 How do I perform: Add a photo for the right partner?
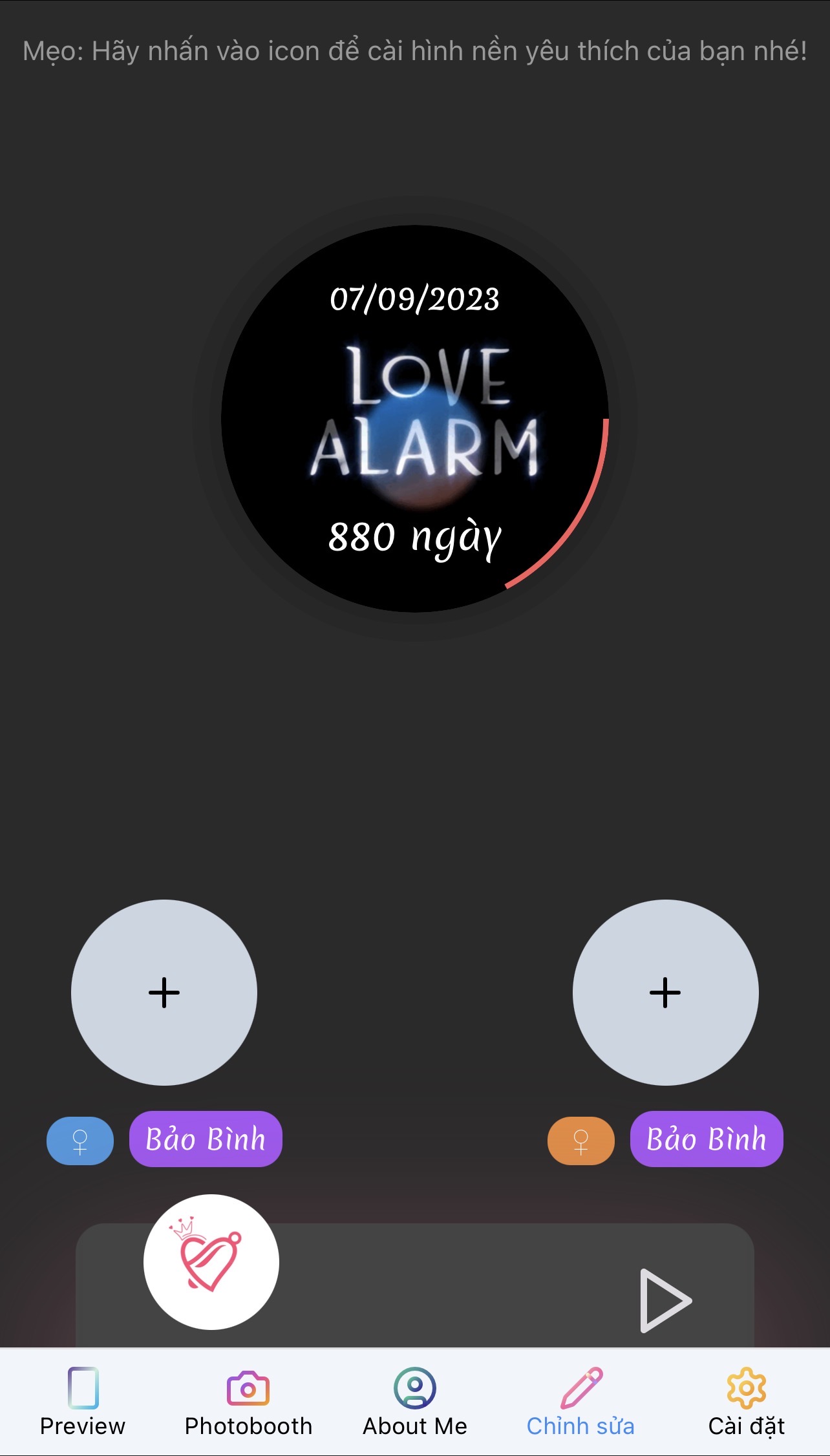[665, 993]
